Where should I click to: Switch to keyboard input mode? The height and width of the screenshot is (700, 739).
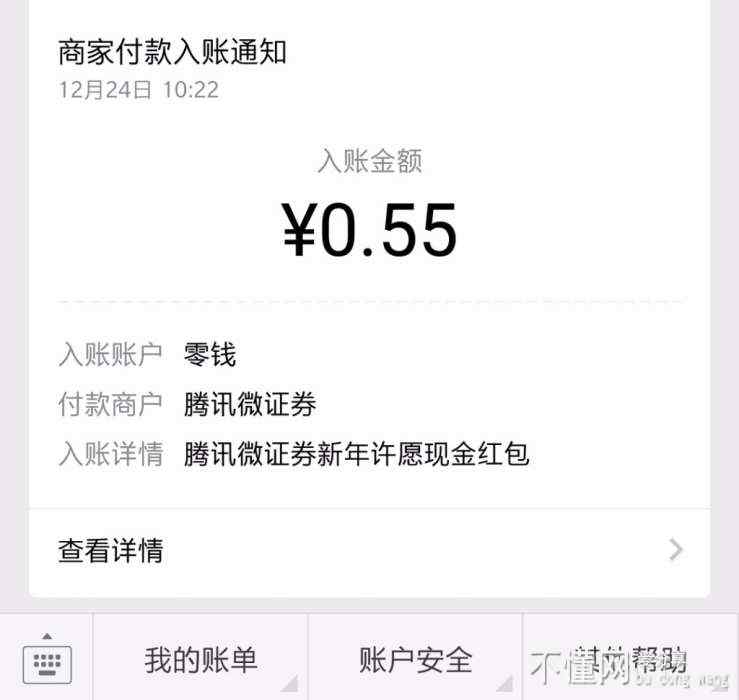pyautogui.click(x=46, y=660)
